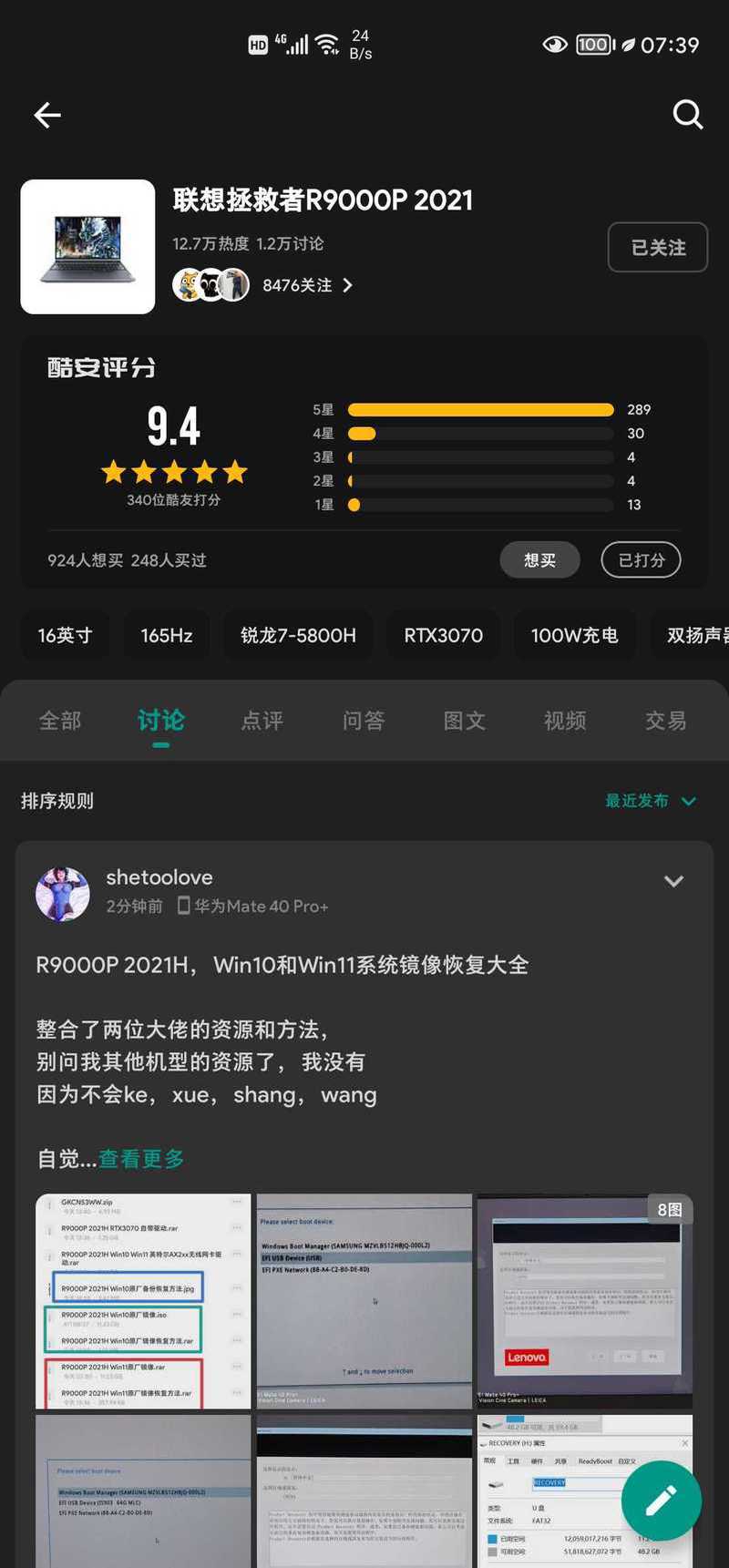Compose a new post with pencil button
The image size is (729, 1568).
coord(662,1501)
